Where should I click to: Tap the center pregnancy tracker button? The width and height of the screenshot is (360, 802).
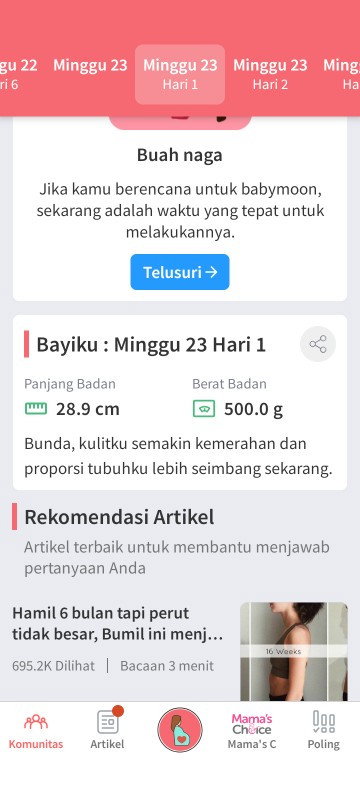180,730
